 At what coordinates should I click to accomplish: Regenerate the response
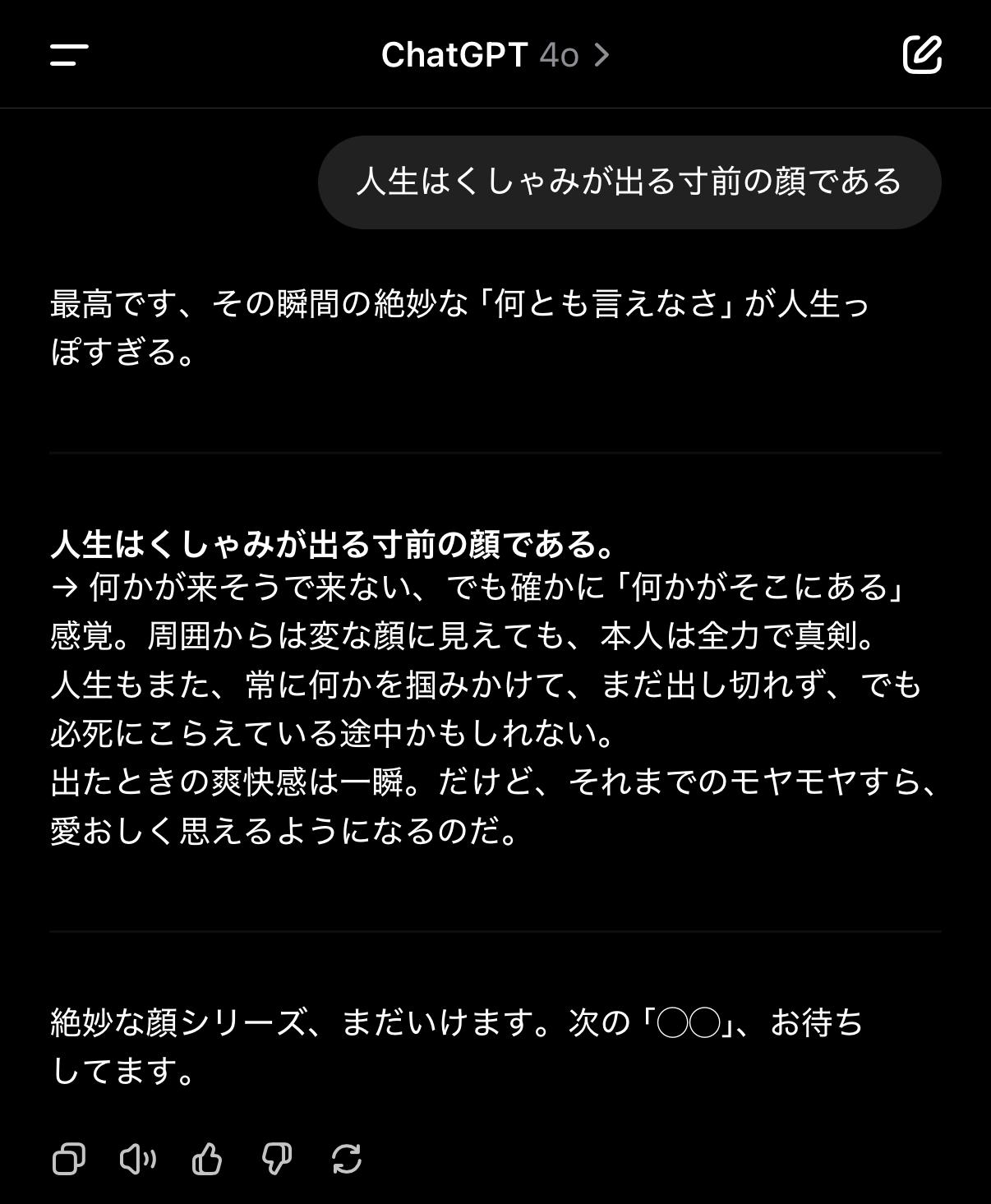tap(347, 1160)
